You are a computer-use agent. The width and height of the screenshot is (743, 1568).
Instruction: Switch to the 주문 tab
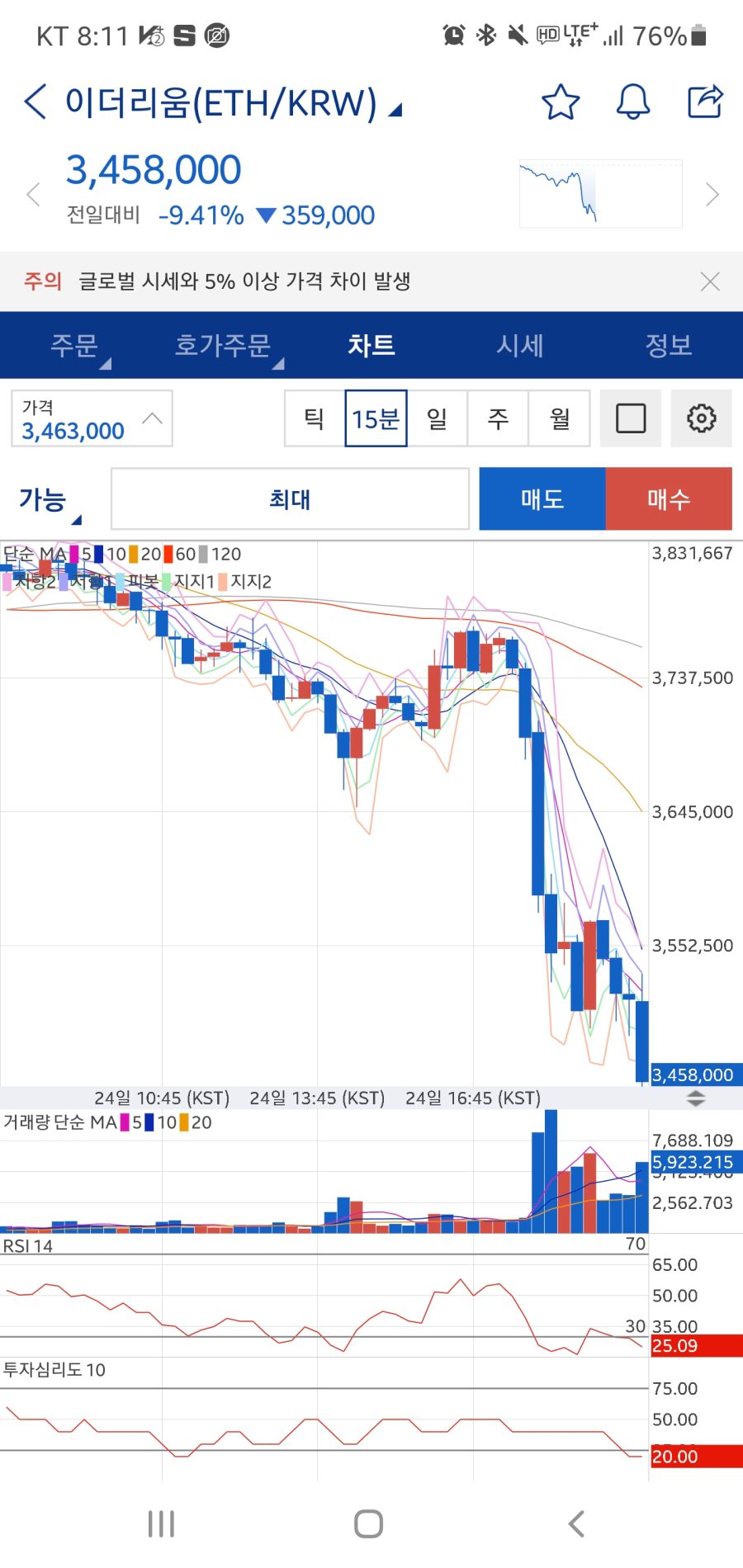(74, 345)
